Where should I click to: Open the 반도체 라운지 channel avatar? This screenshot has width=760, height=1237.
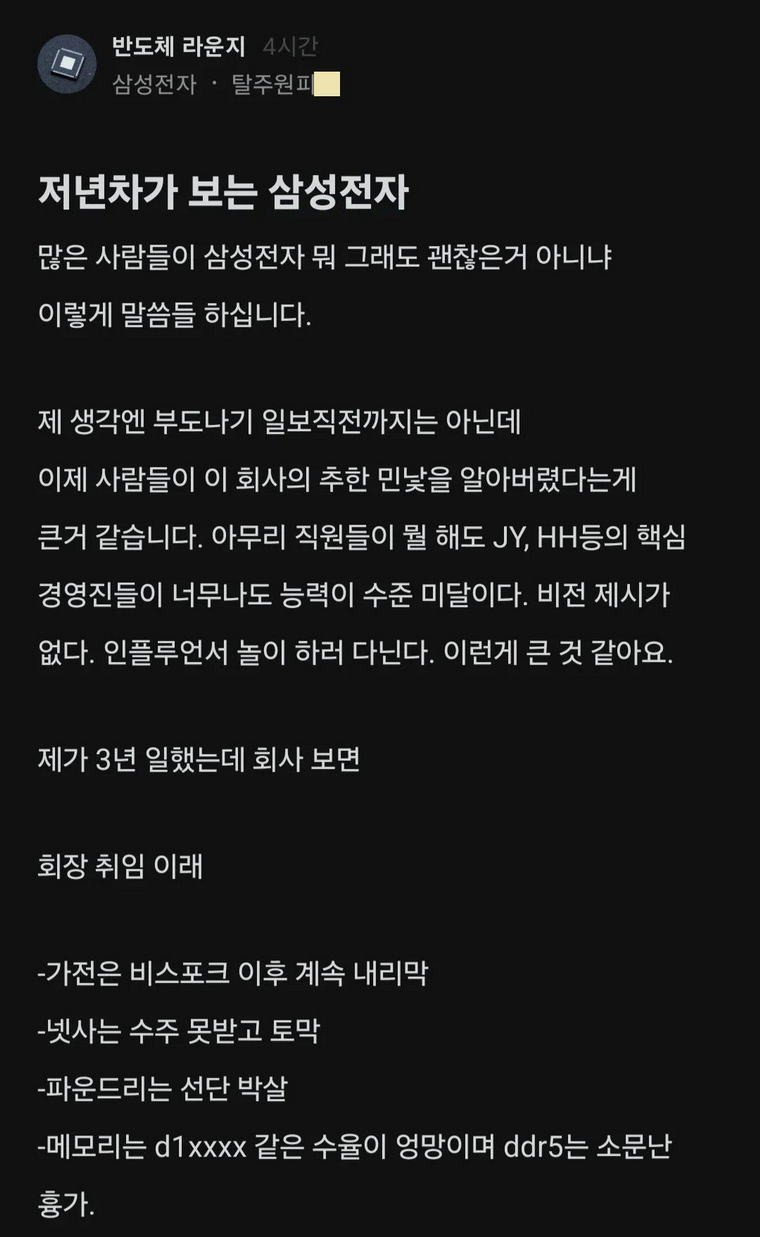67,64
